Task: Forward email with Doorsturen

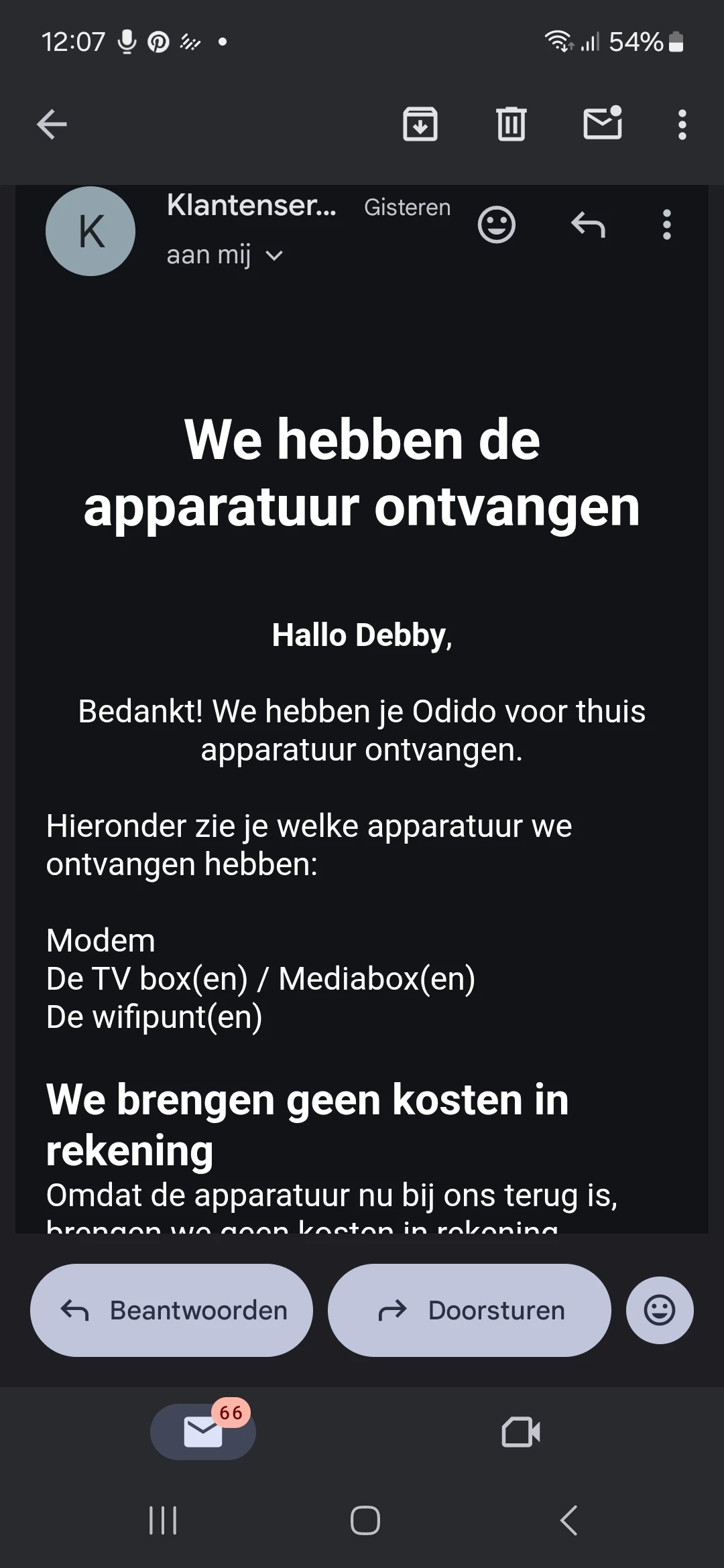Action: pos(469,1310)
